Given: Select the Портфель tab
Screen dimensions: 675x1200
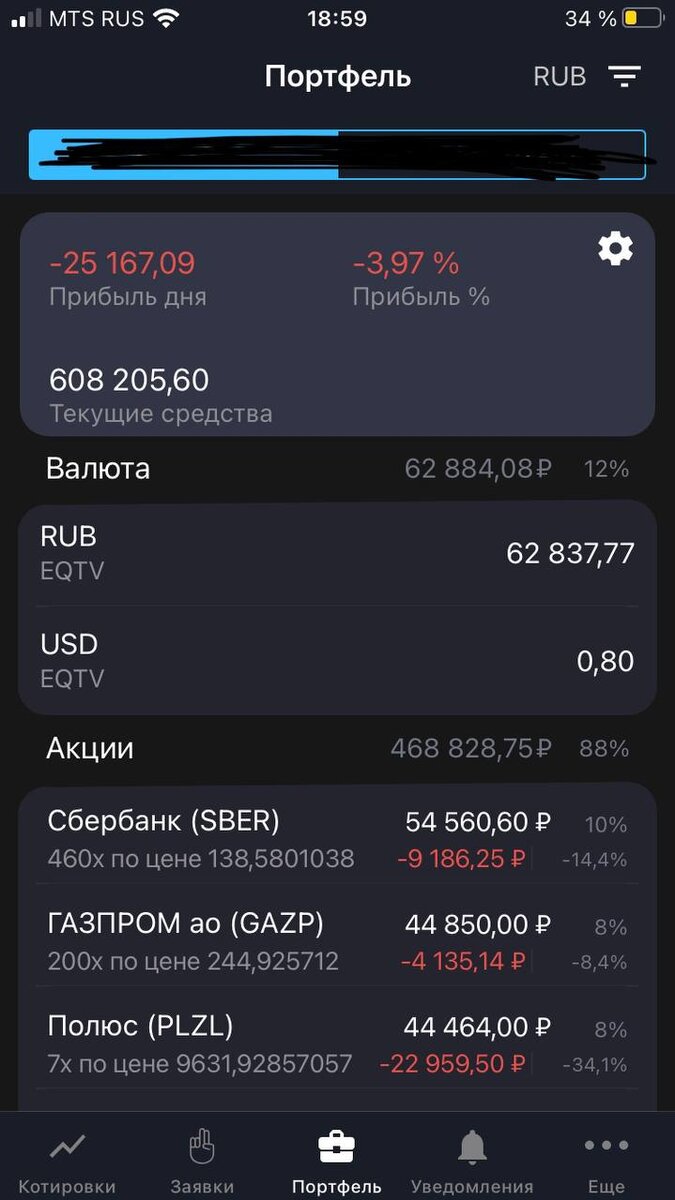Looking at the screenshot, I should (337, 1162).
